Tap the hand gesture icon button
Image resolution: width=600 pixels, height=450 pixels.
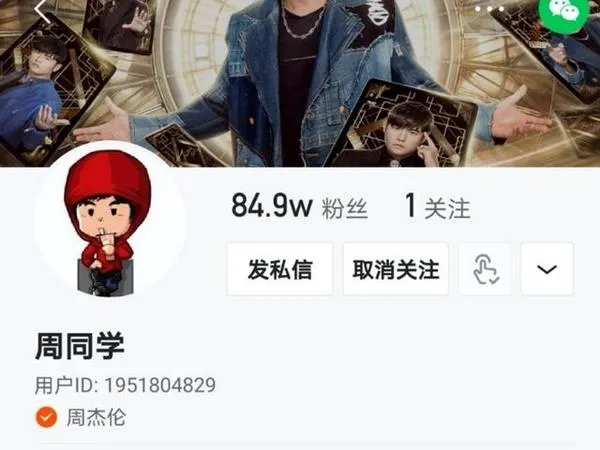(x=485, y=269)
